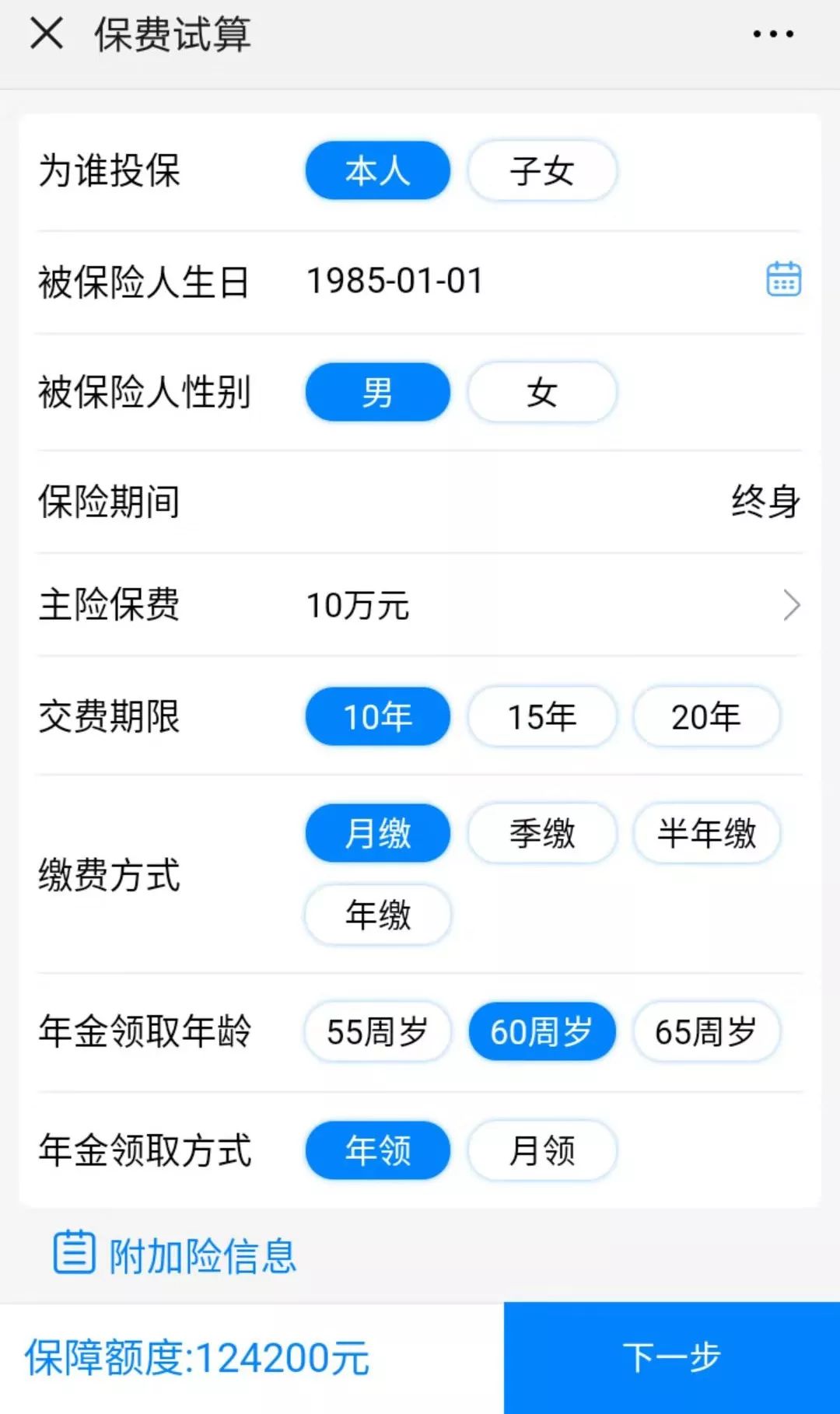Set payment term to 15年

542,716
